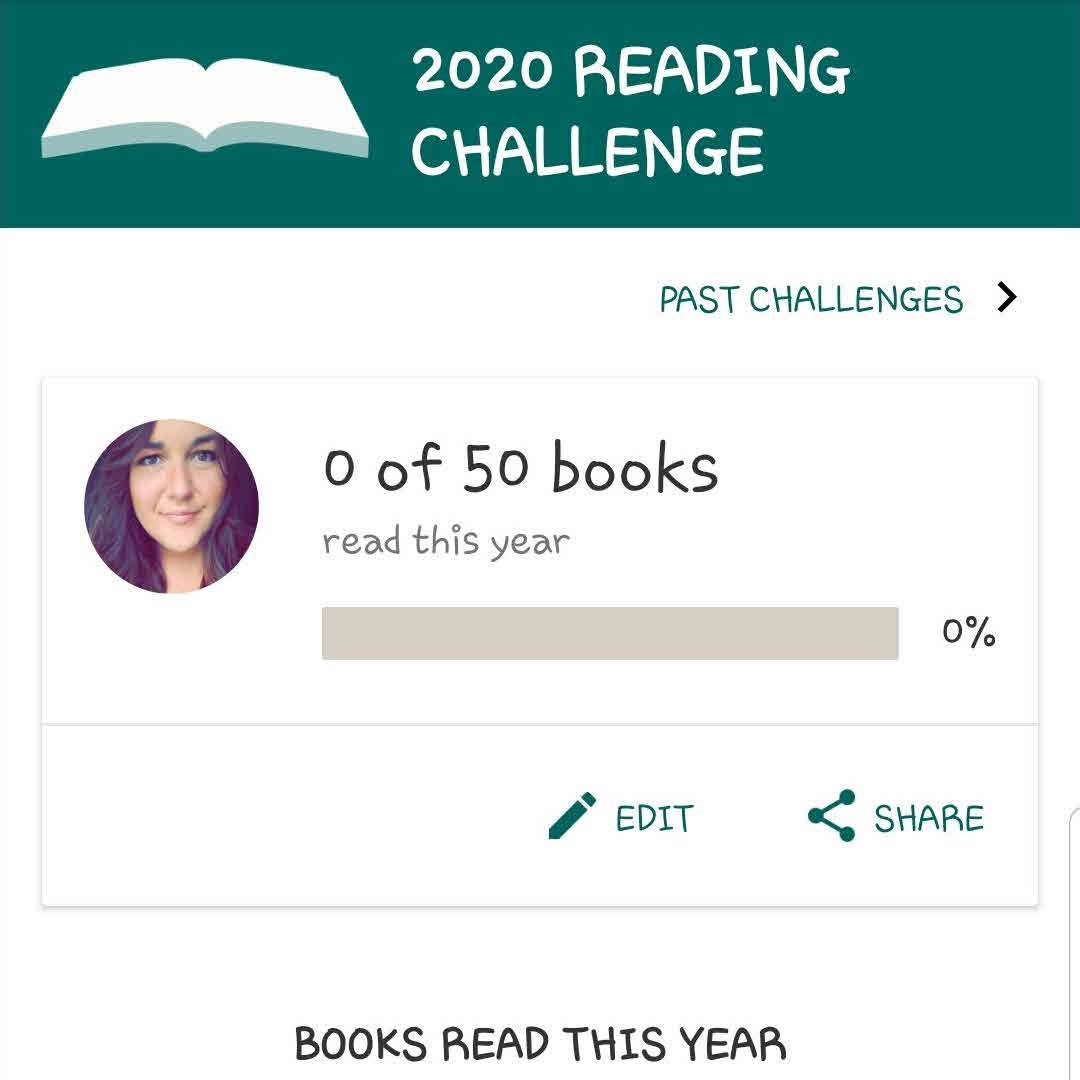Open Past Challenges
Screen dimensions: 1080x1080
(x=837, y=299)
